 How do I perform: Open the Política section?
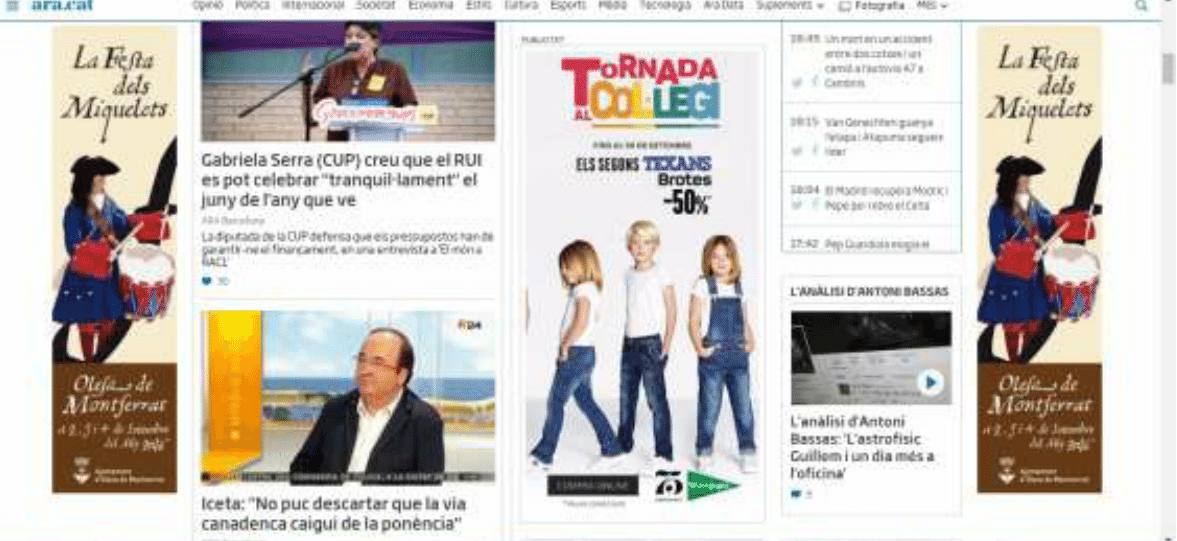252,5
